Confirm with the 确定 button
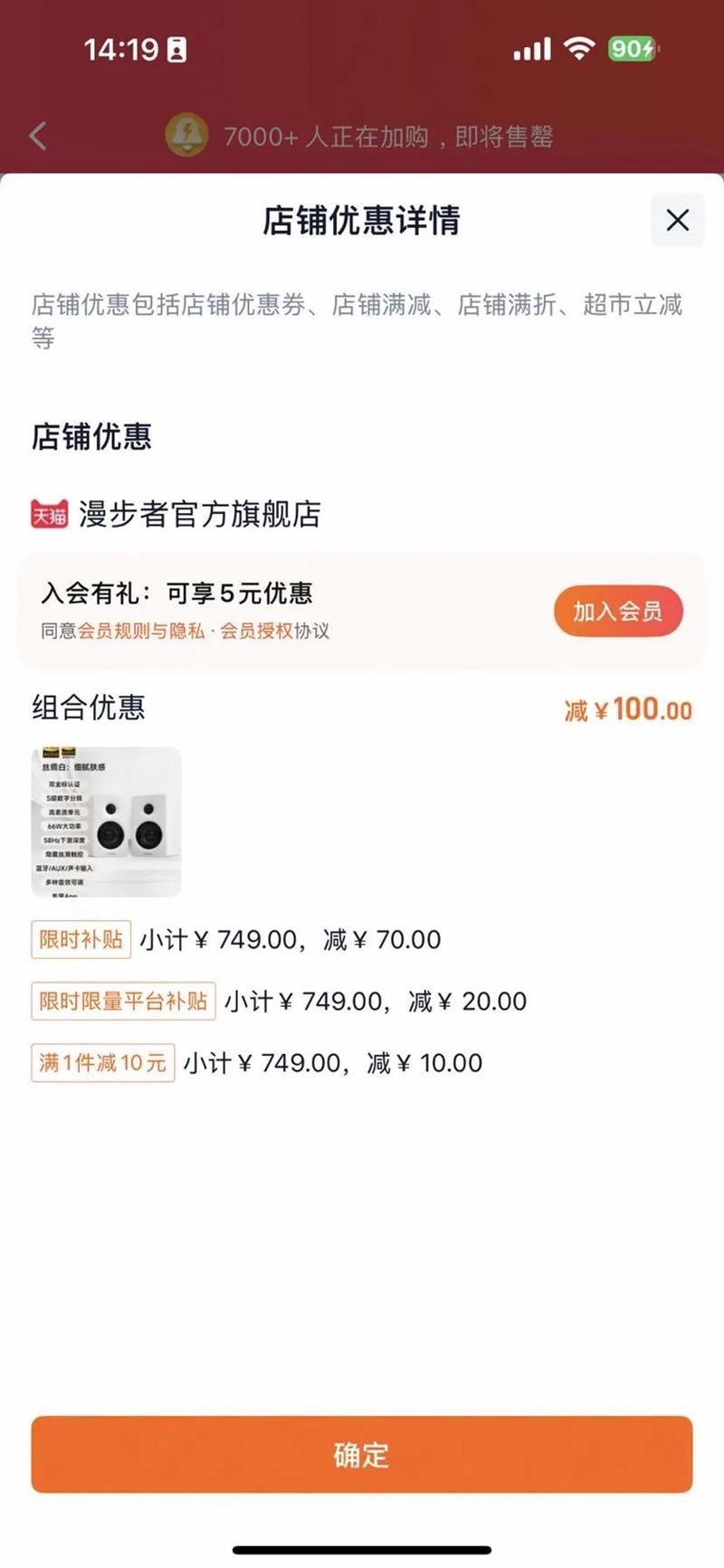Screen dimensions: 724x1568 click(x=362, y=1454)
